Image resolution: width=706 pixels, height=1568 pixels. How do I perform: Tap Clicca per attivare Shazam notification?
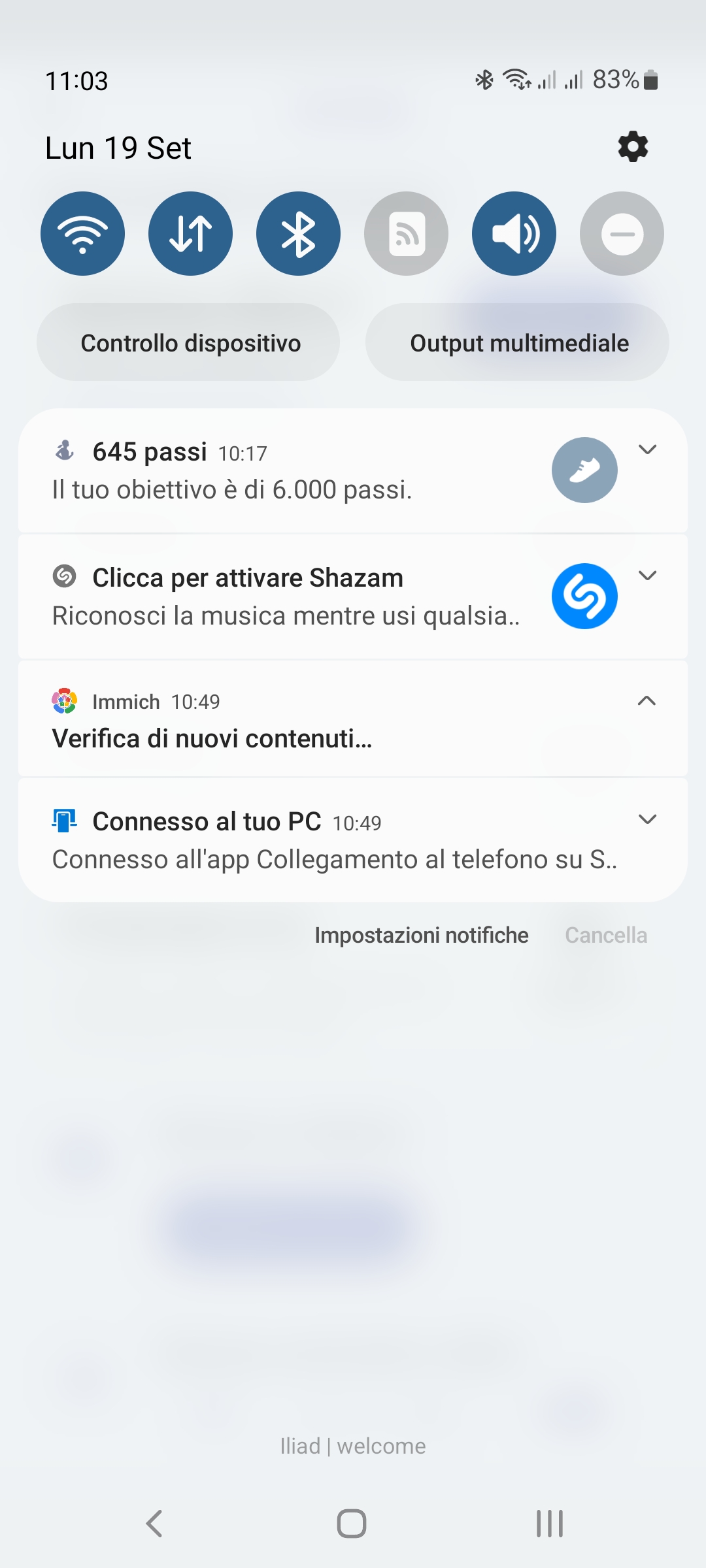(275, 596)
